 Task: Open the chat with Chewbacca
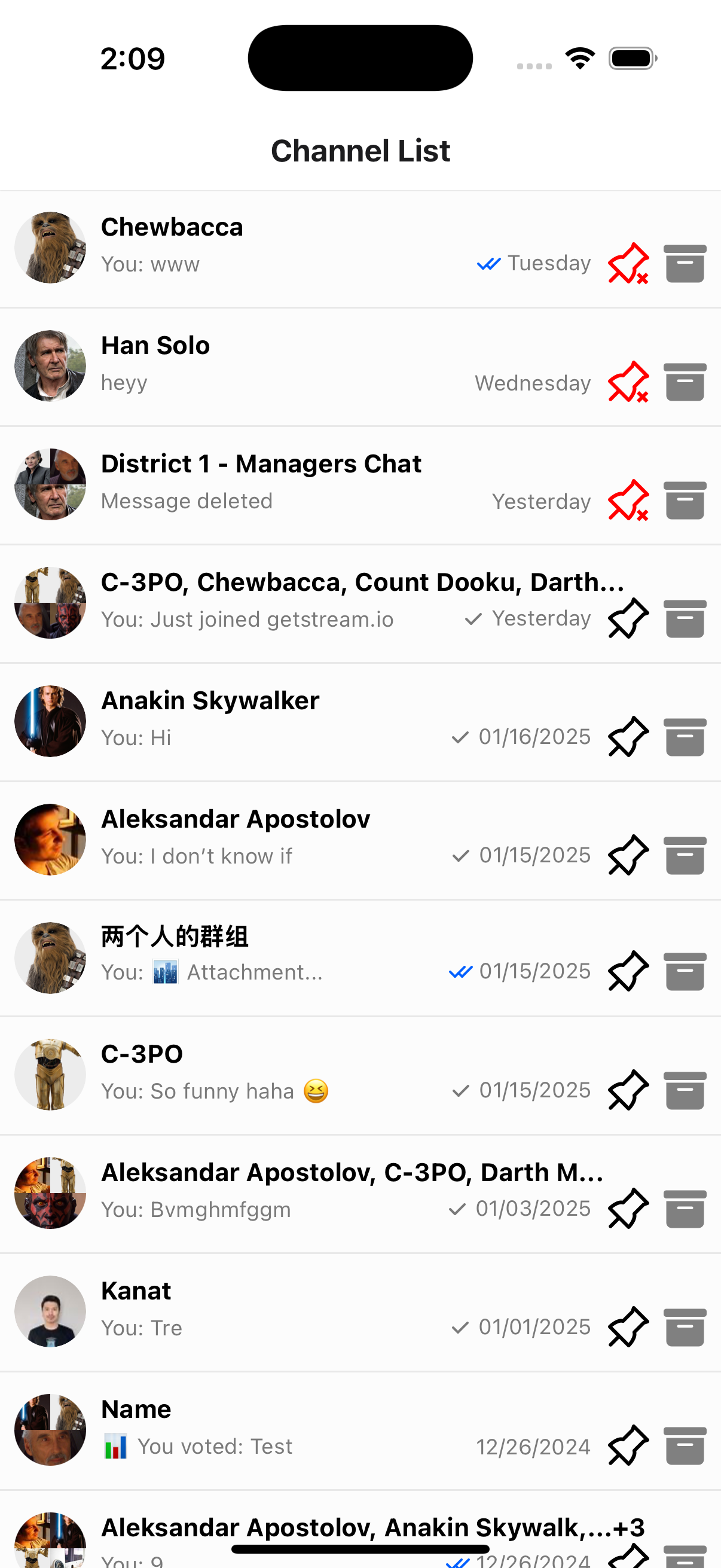click(x=274, y=246)
